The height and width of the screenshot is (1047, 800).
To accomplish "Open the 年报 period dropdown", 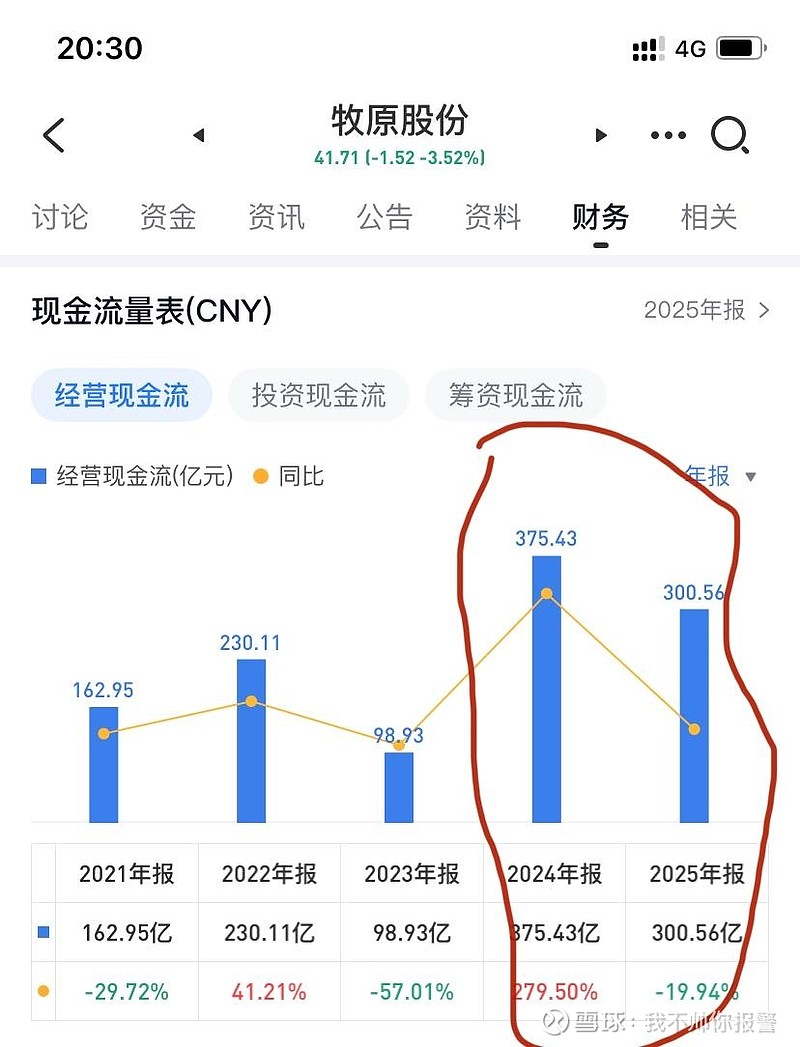I will click(721, 476).
